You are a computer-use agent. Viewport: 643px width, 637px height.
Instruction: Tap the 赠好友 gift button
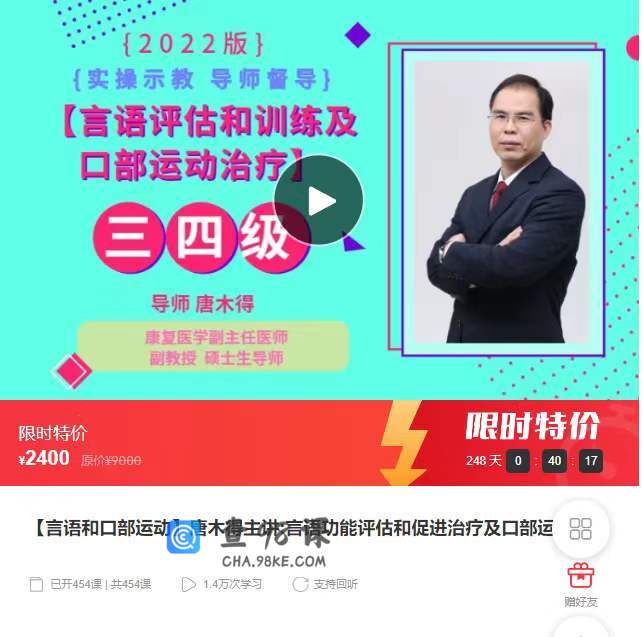pos(580,583)
